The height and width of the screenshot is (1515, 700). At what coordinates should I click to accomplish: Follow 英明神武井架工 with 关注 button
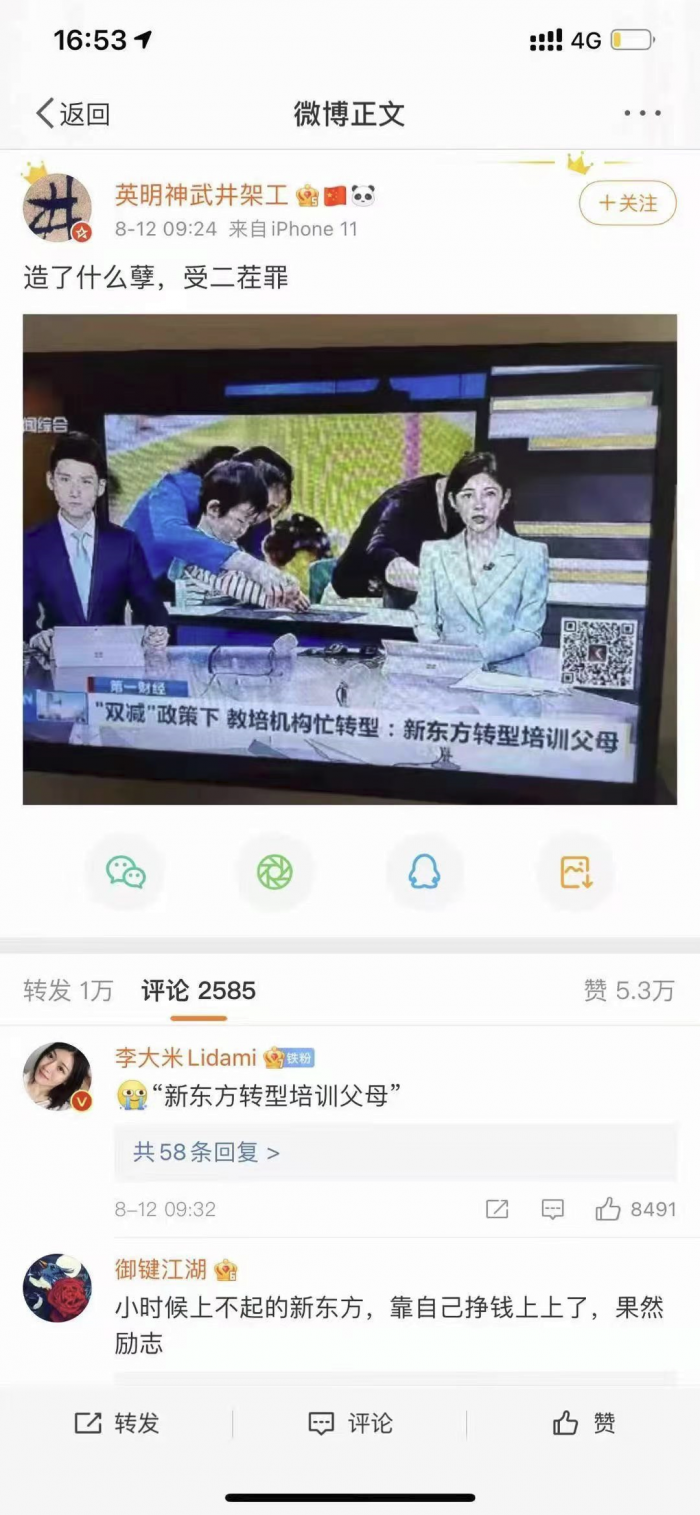[x=627, y=204]
